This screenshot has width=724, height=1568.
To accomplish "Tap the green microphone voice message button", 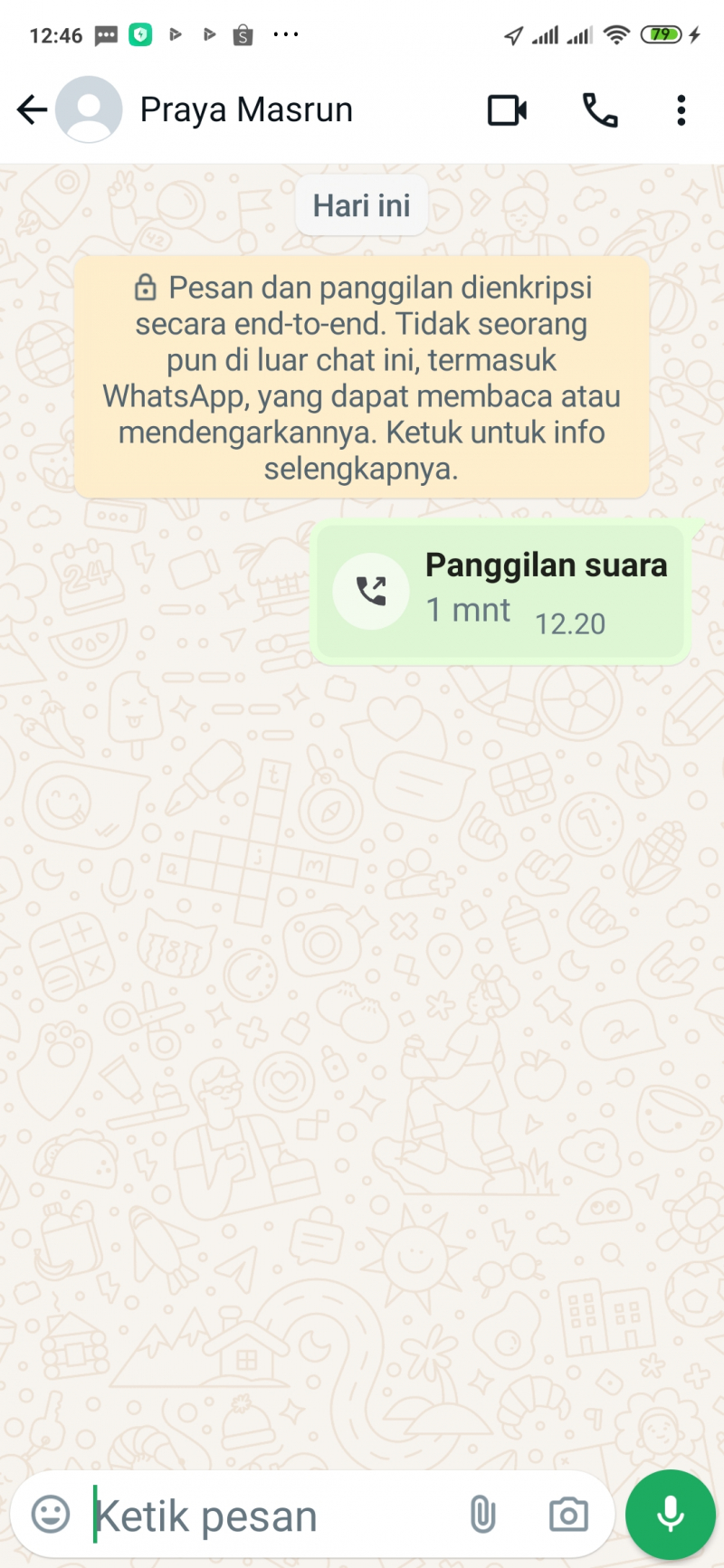I will pyautogui.click(x=671, y=1514).
